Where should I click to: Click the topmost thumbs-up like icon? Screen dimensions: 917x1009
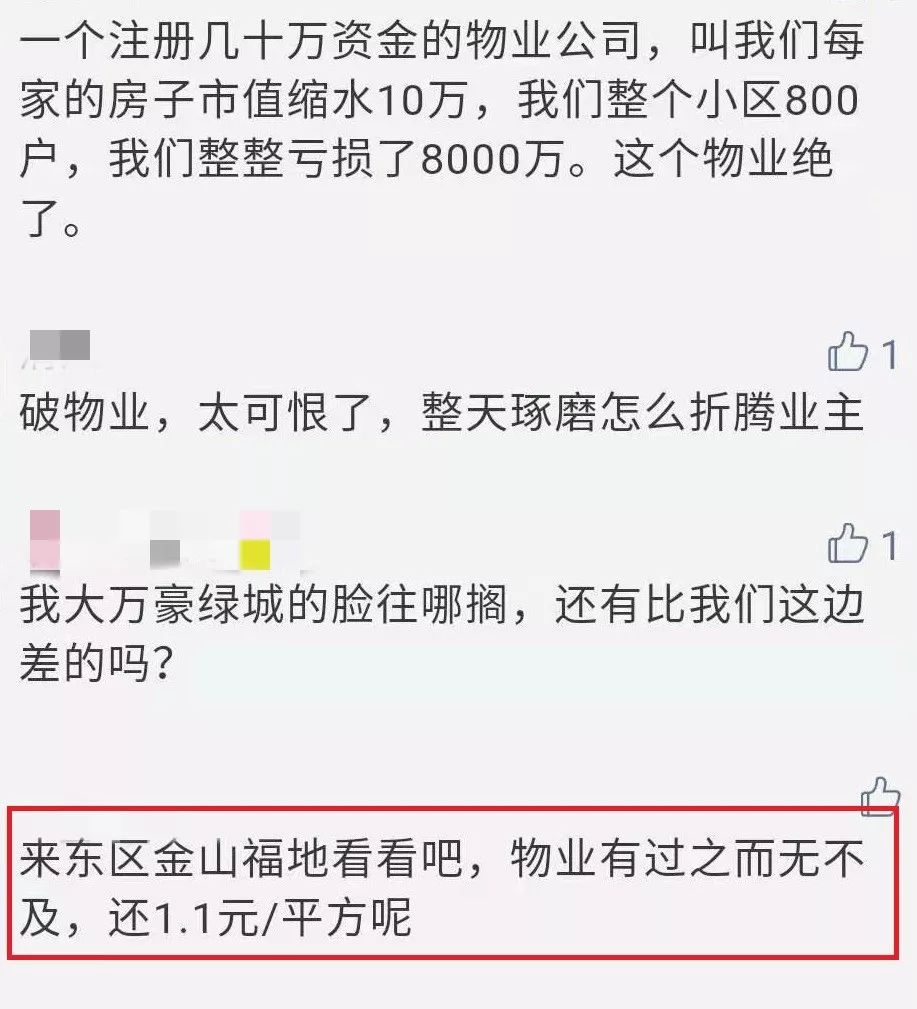[x=849, y=349]
